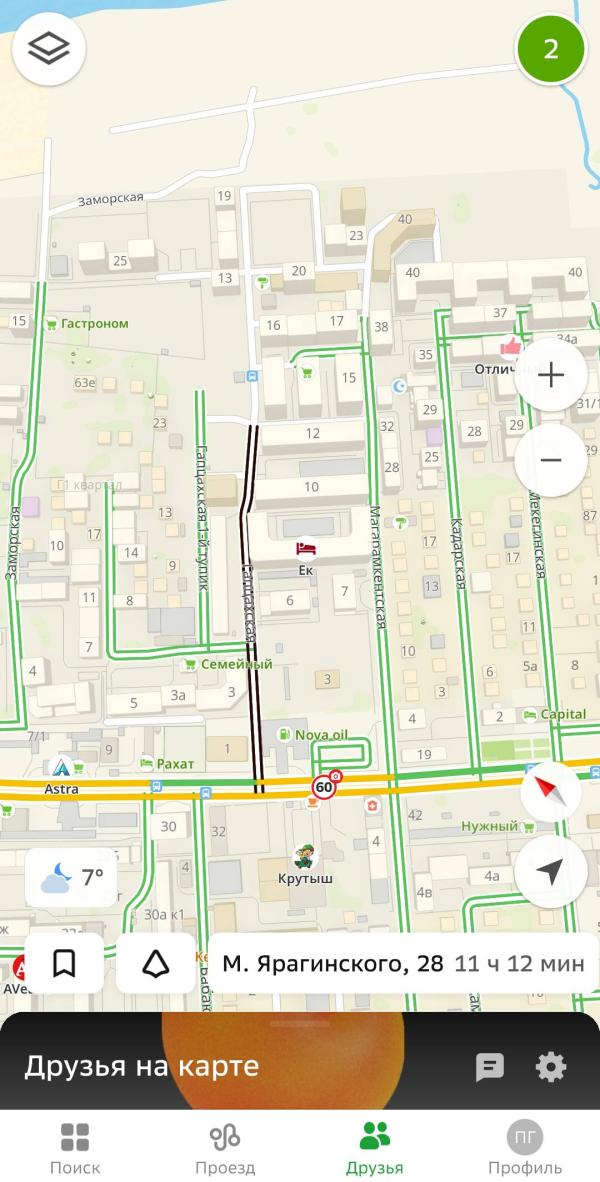The height and width of the screenshot is (1182, 600).
Task: Select the Nova oil gas station marker
Action: tap(286, 735)
